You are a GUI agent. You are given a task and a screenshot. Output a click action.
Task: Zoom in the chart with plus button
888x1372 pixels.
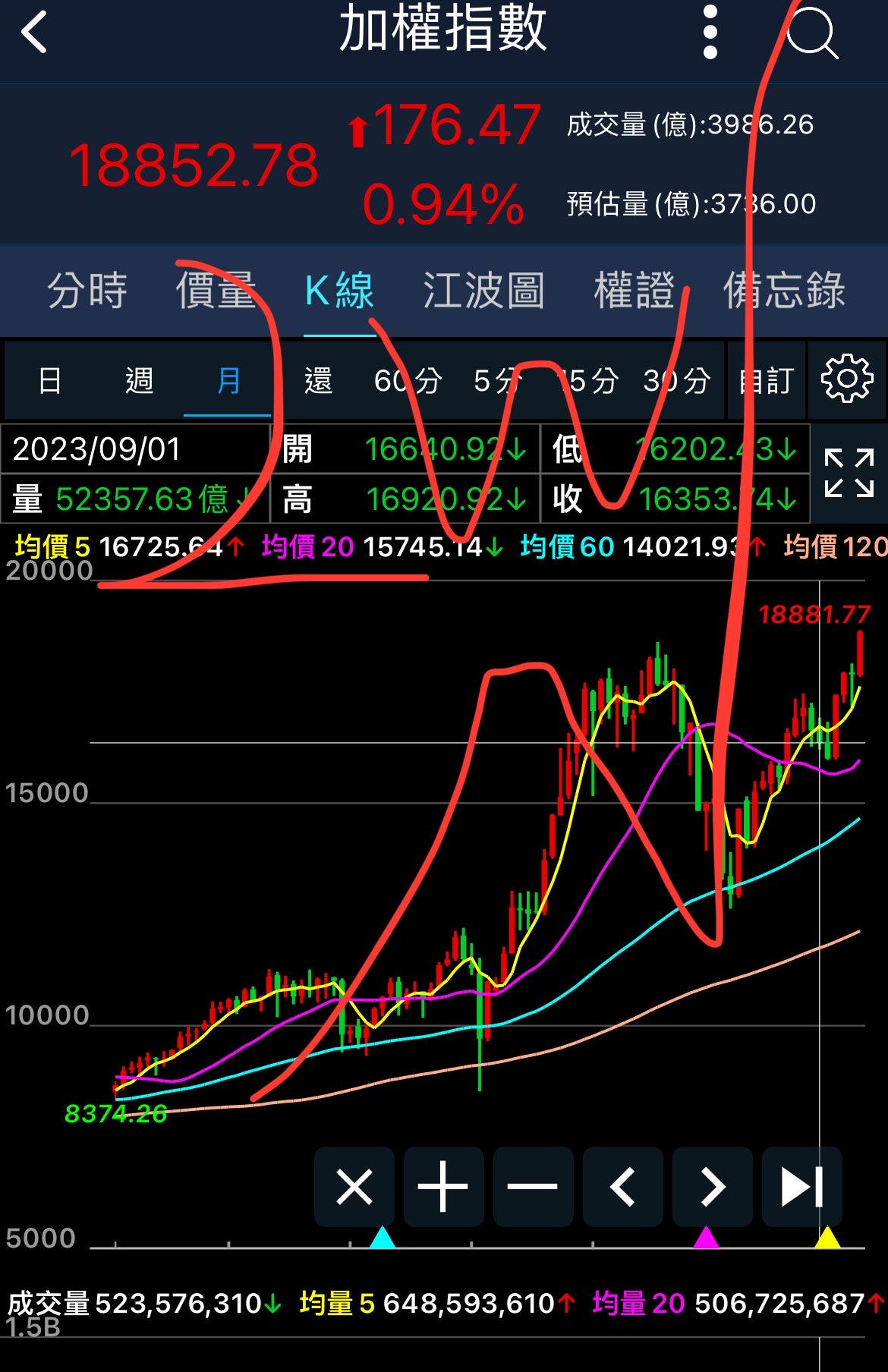point(443,1187)
